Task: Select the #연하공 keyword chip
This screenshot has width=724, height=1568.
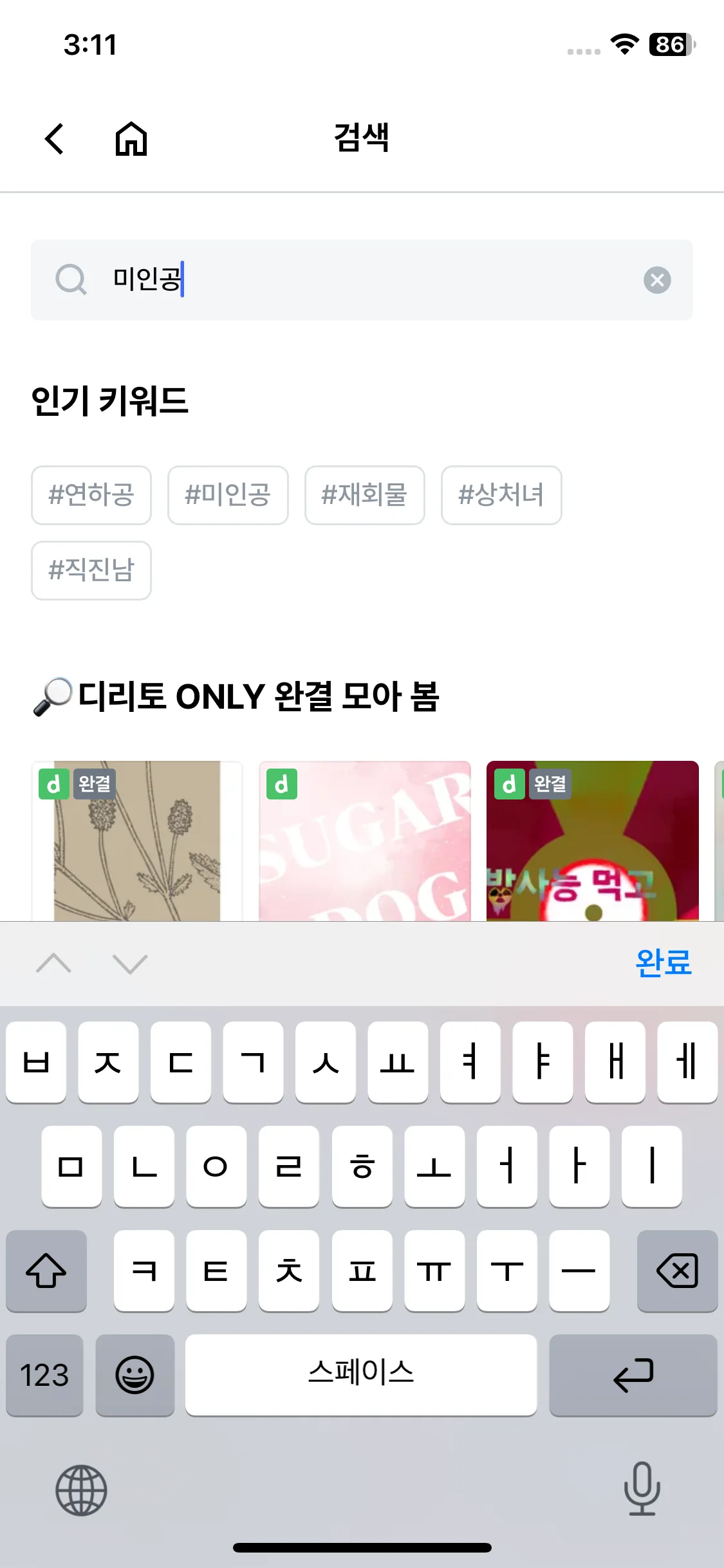Action: click(91, 495)
